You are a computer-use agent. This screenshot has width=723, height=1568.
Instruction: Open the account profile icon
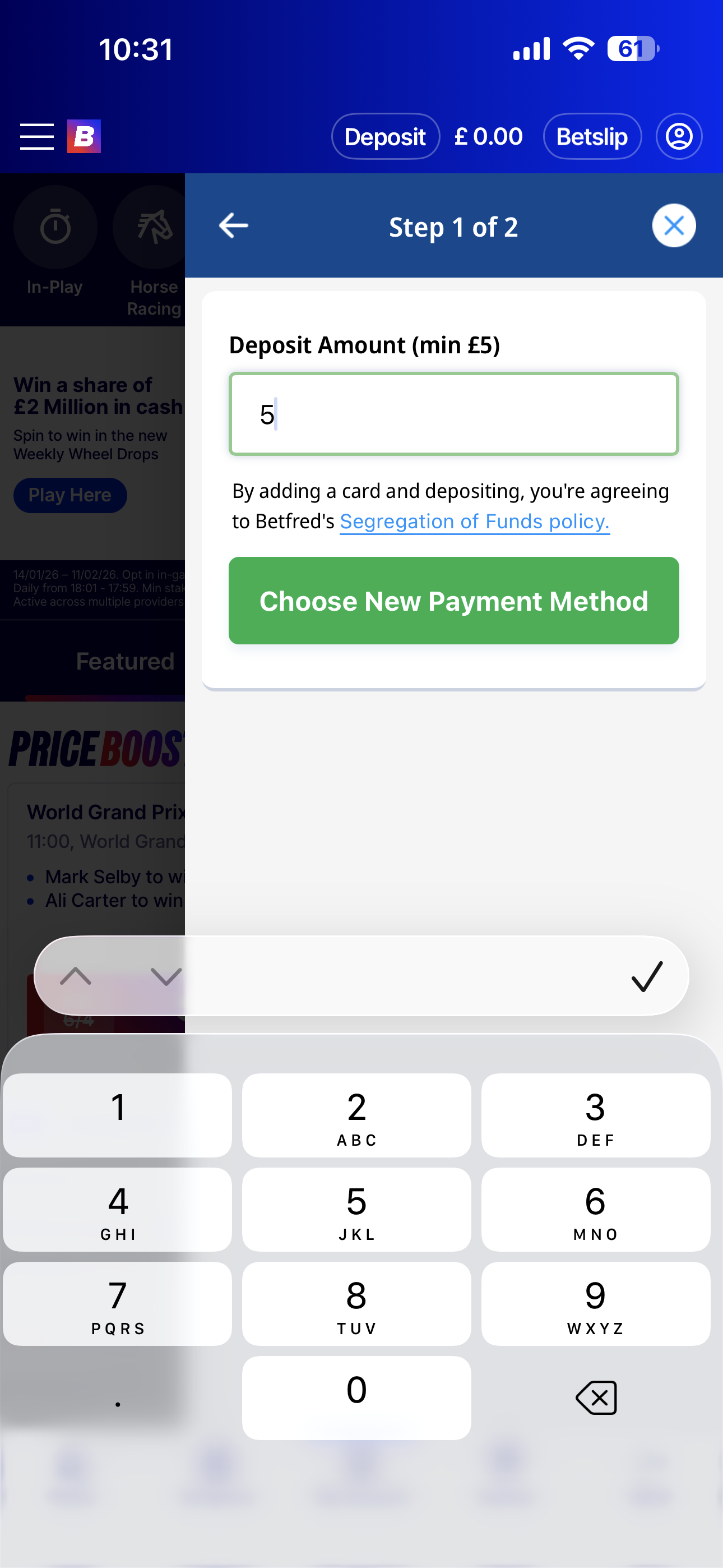coord(679,136)
